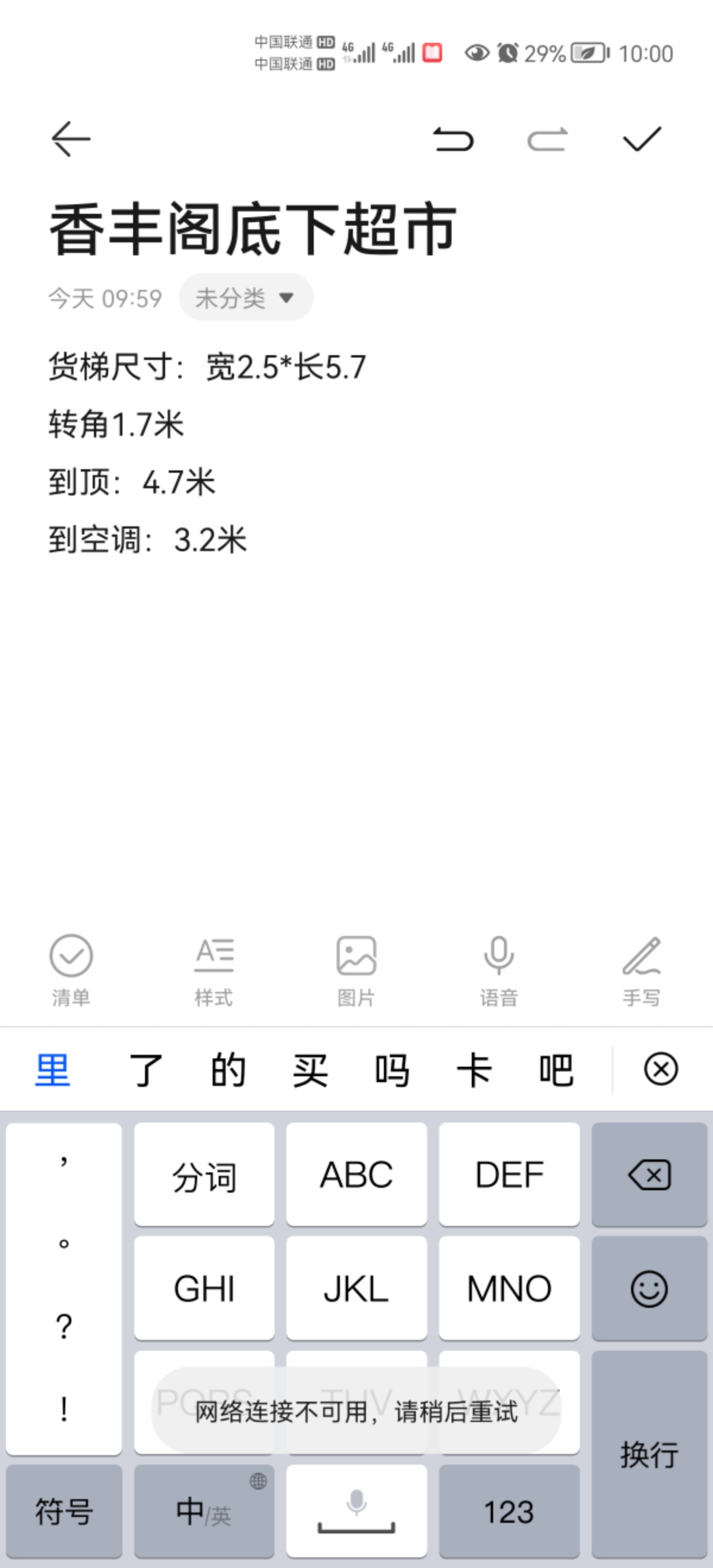
Task: Tap the 分词 key on keyboard
Action: coord(204,1175)
